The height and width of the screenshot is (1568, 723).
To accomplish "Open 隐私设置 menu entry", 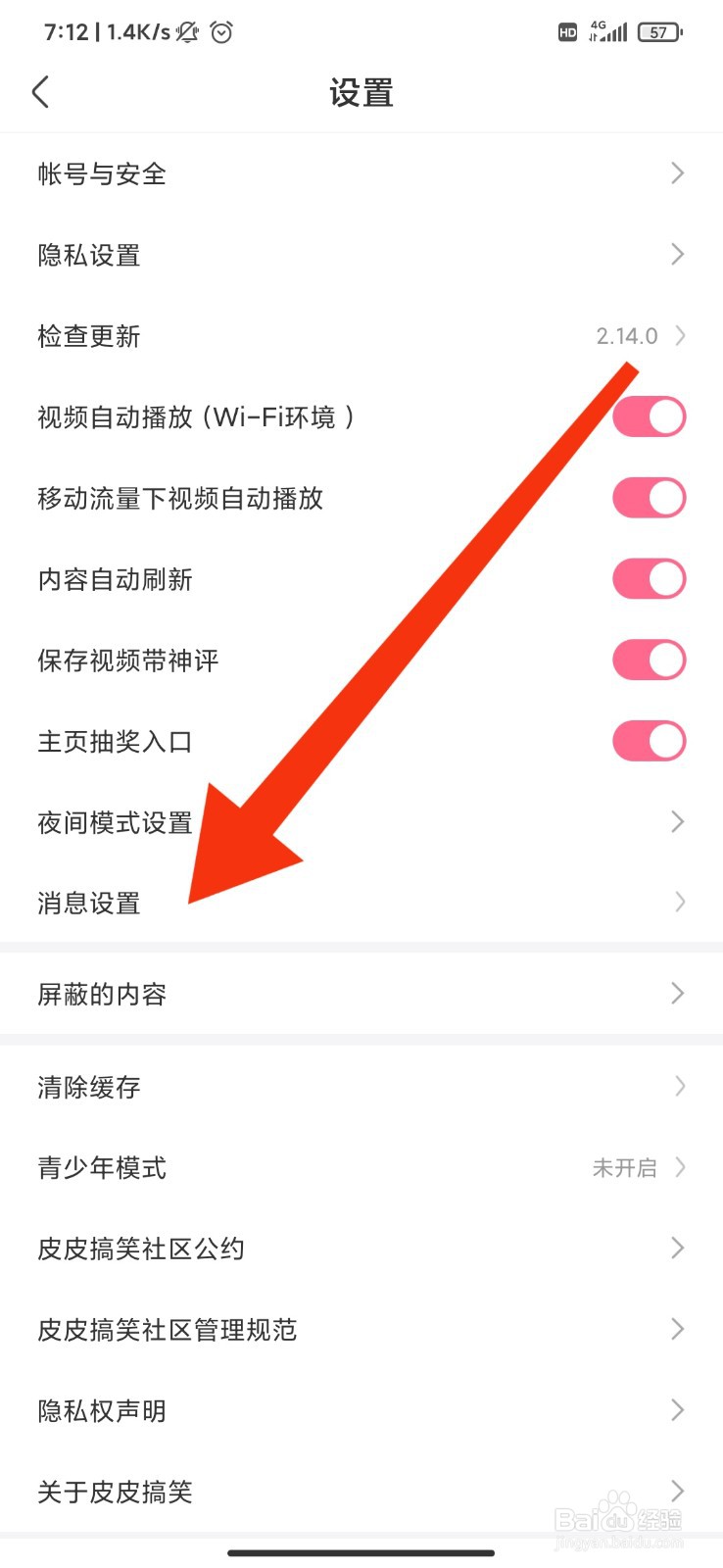I will (x=88, y=255).
